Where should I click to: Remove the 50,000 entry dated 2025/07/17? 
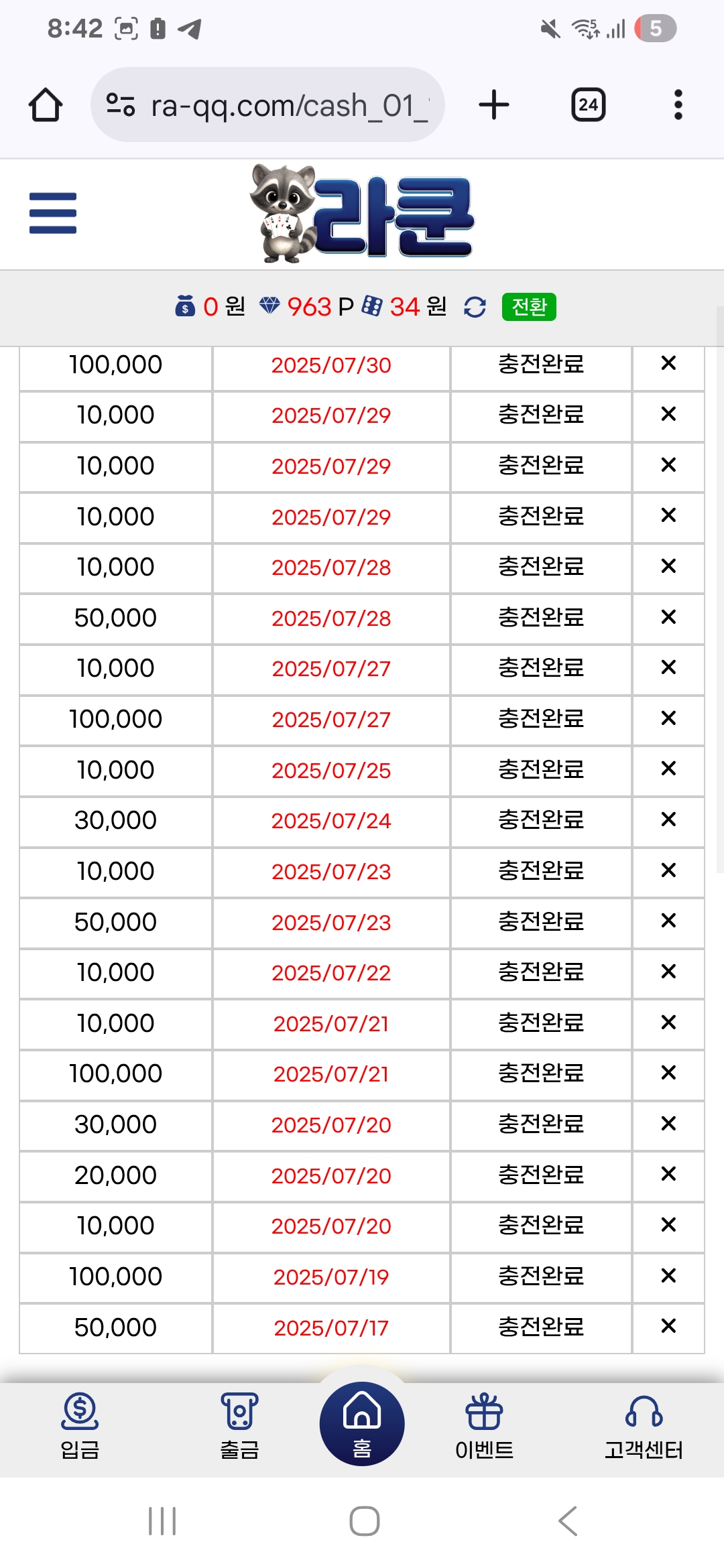(x=668, y=1326)
